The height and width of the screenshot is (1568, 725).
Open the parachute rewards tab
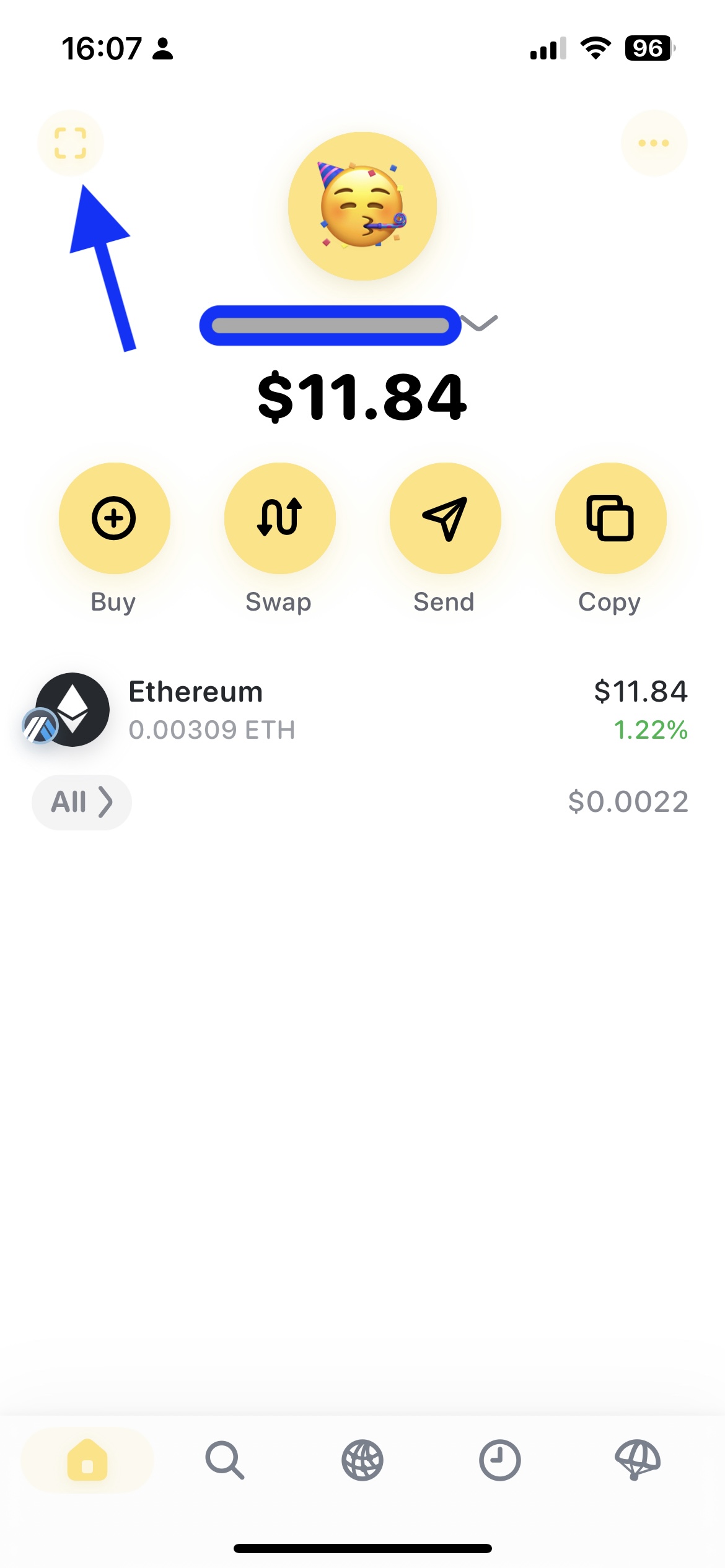[637, 1460]
